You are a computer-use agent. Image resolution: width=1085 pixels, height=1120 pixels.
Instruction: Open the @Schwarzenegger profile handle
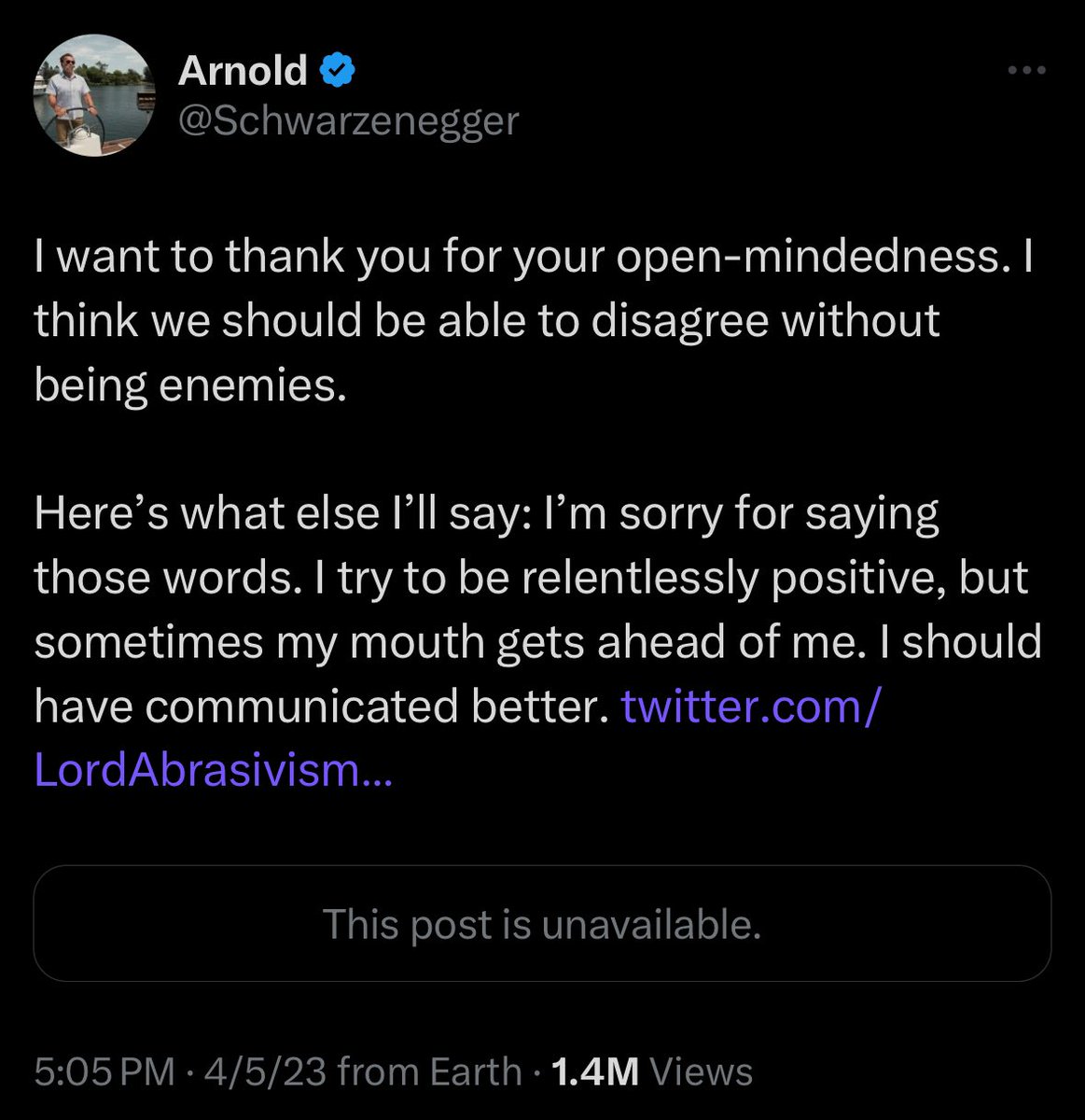[347, 120]
